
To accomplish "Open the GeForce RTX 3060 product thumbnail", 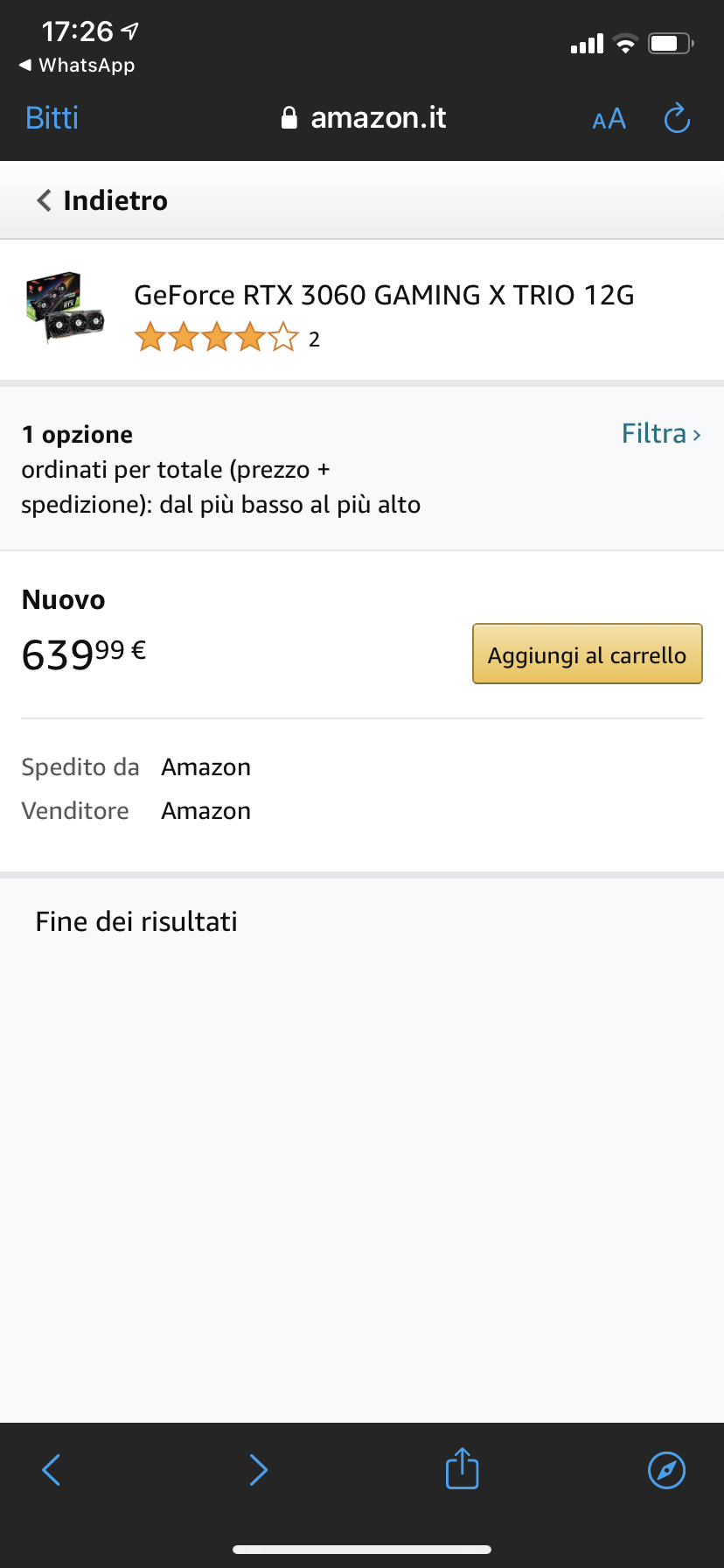I will (66, 308).
